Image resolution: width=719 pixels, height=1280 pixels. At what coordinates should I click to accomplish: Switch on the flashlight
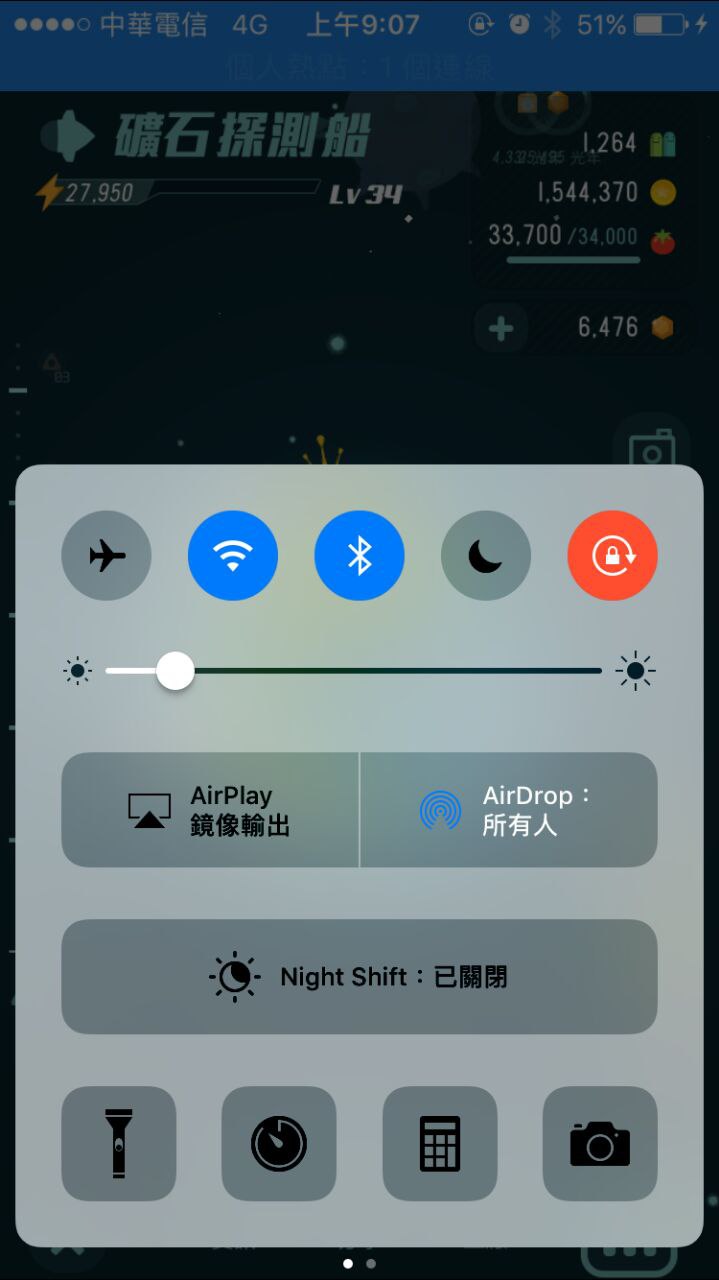(118, 1143)
